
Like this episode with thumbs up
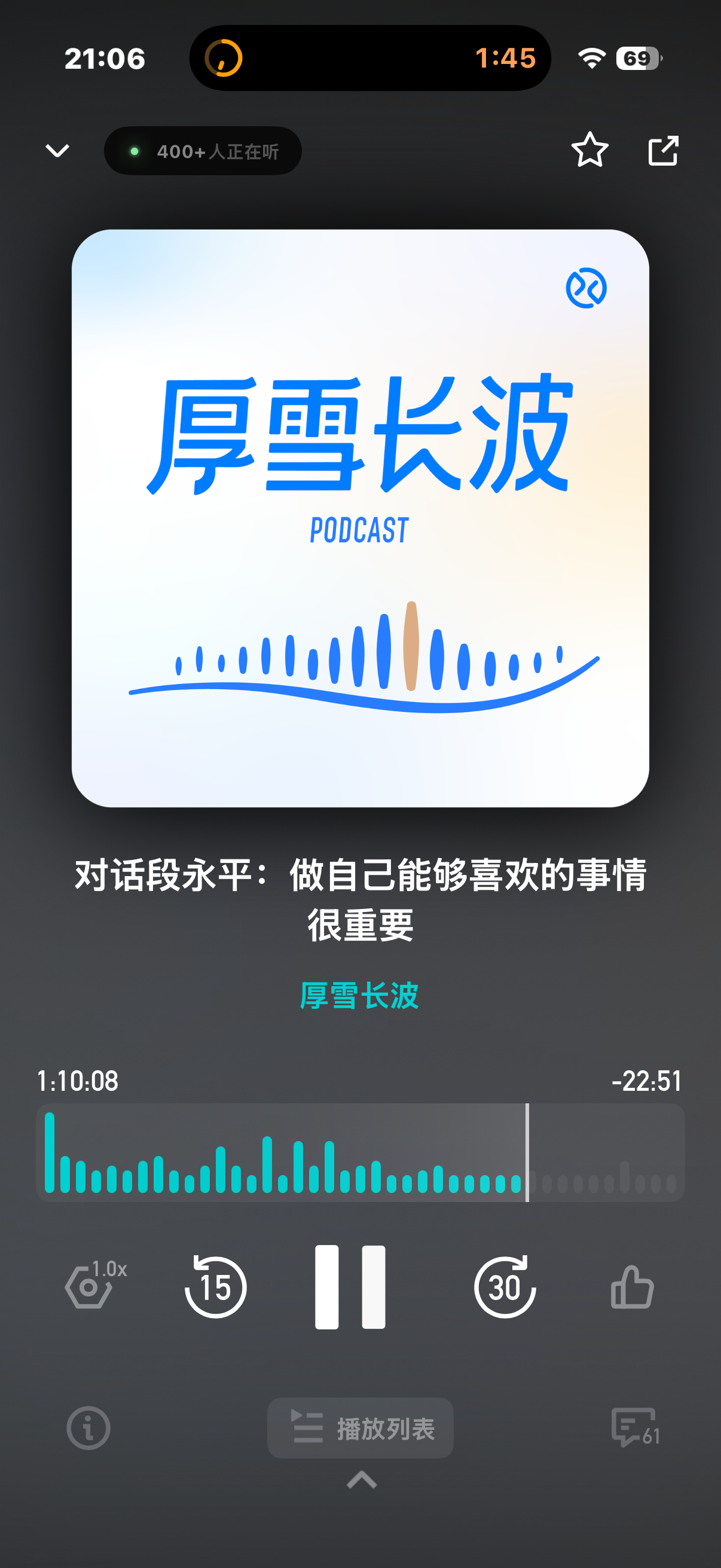(632, 1287)
